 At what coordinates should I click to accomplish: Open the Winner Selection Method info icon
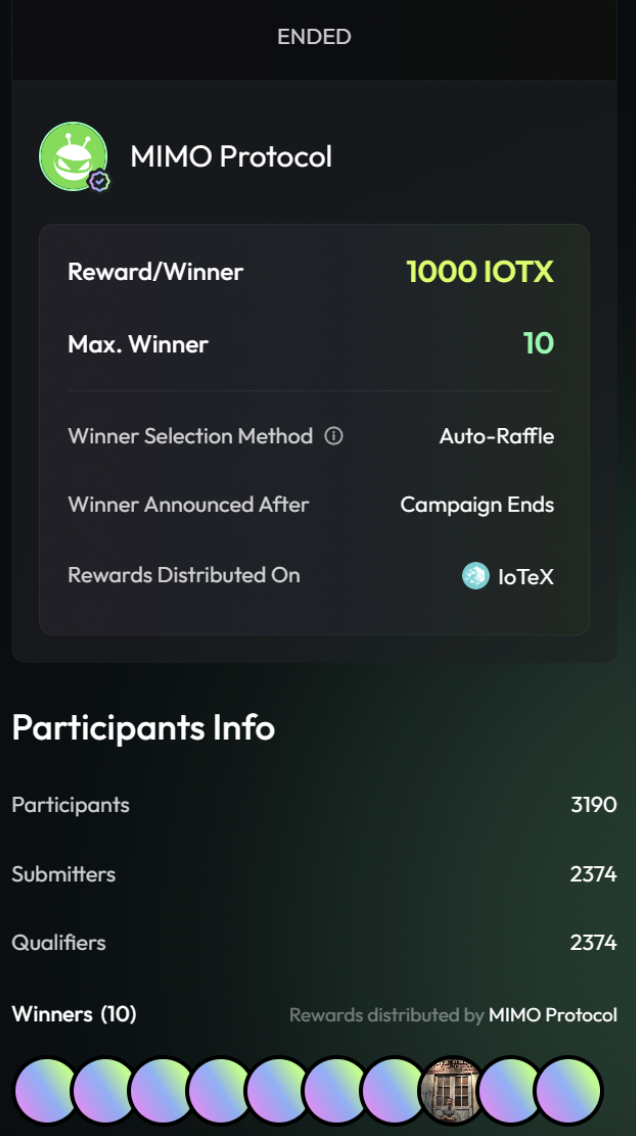[334, 436]
